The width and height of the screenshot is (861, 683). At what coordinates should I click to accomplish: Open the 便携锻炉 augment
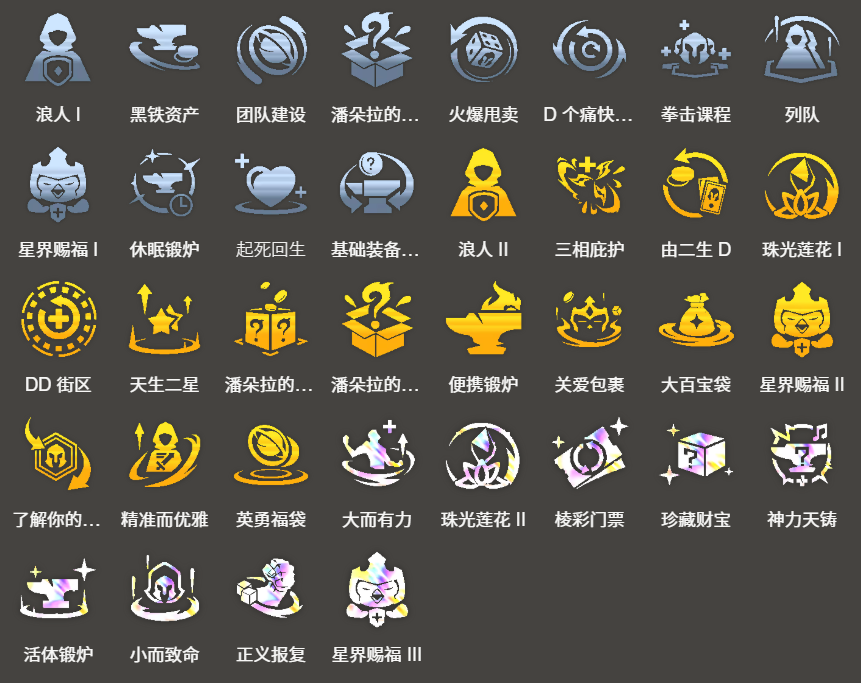point(484,320)
